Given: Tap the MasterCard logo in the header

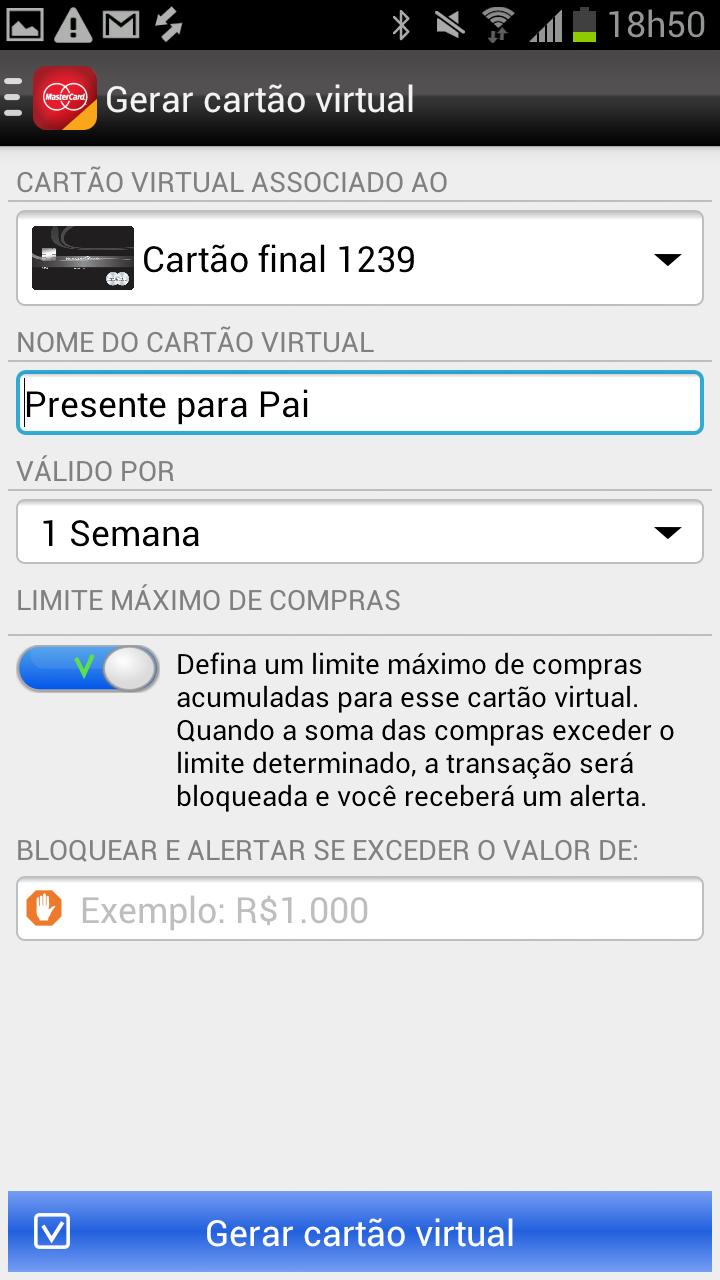Looking at the screenshot, I should point(66,98).
